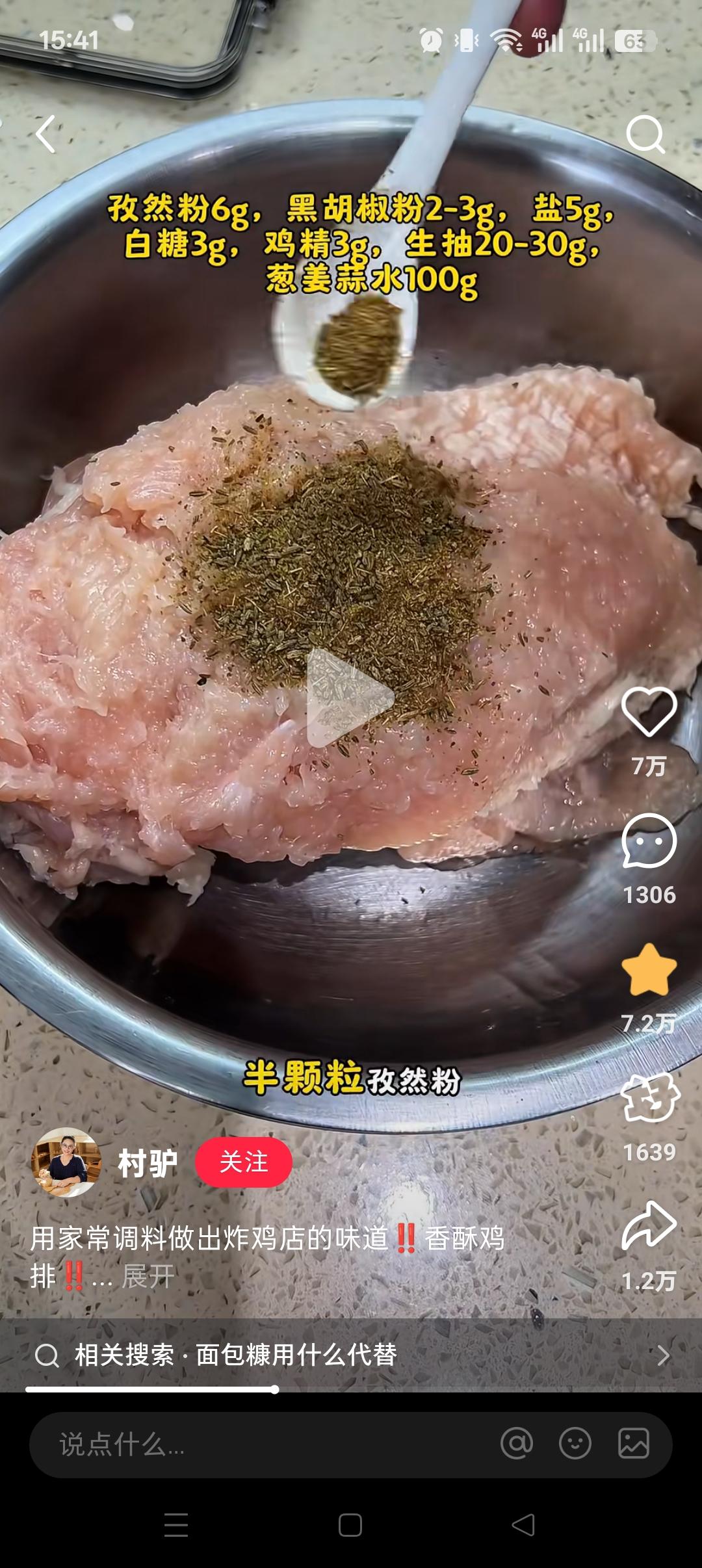Attach an image to the comment

[x=633, y=1444]
